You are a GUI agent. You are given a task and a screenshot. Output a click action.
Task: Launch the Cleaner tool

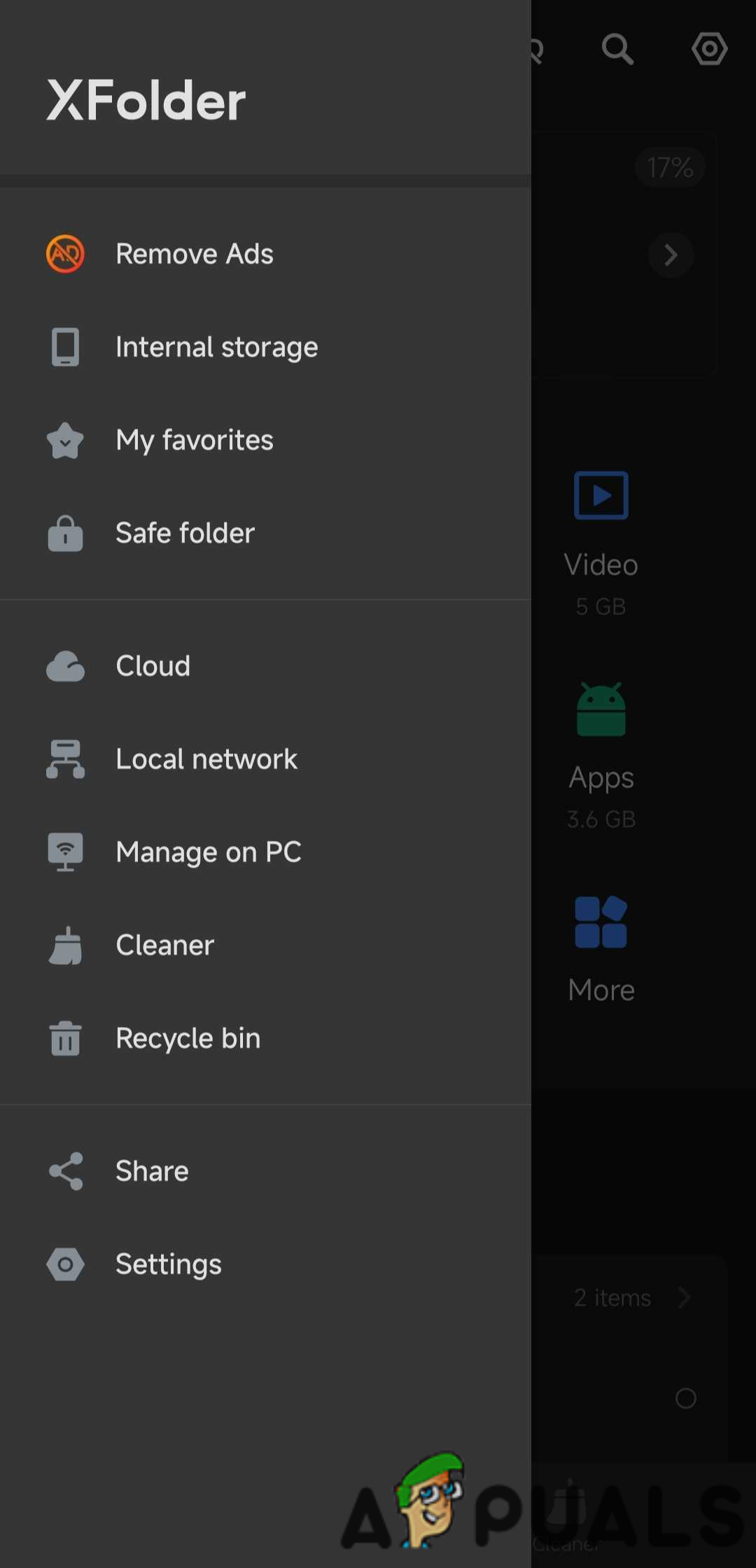click(x=165, y=945)
